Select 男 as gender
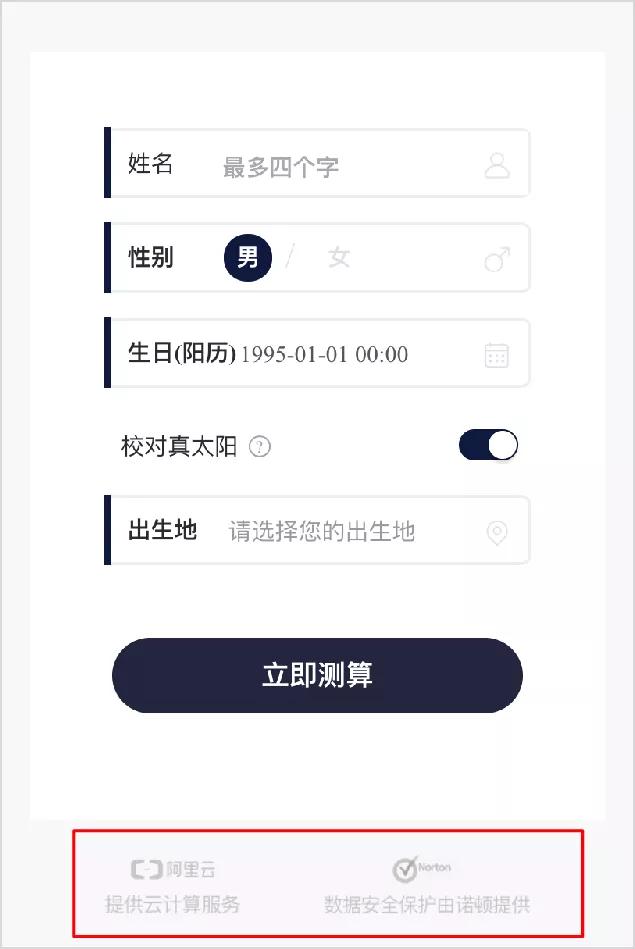Screen dimensions: 635x949 point(247,258)
